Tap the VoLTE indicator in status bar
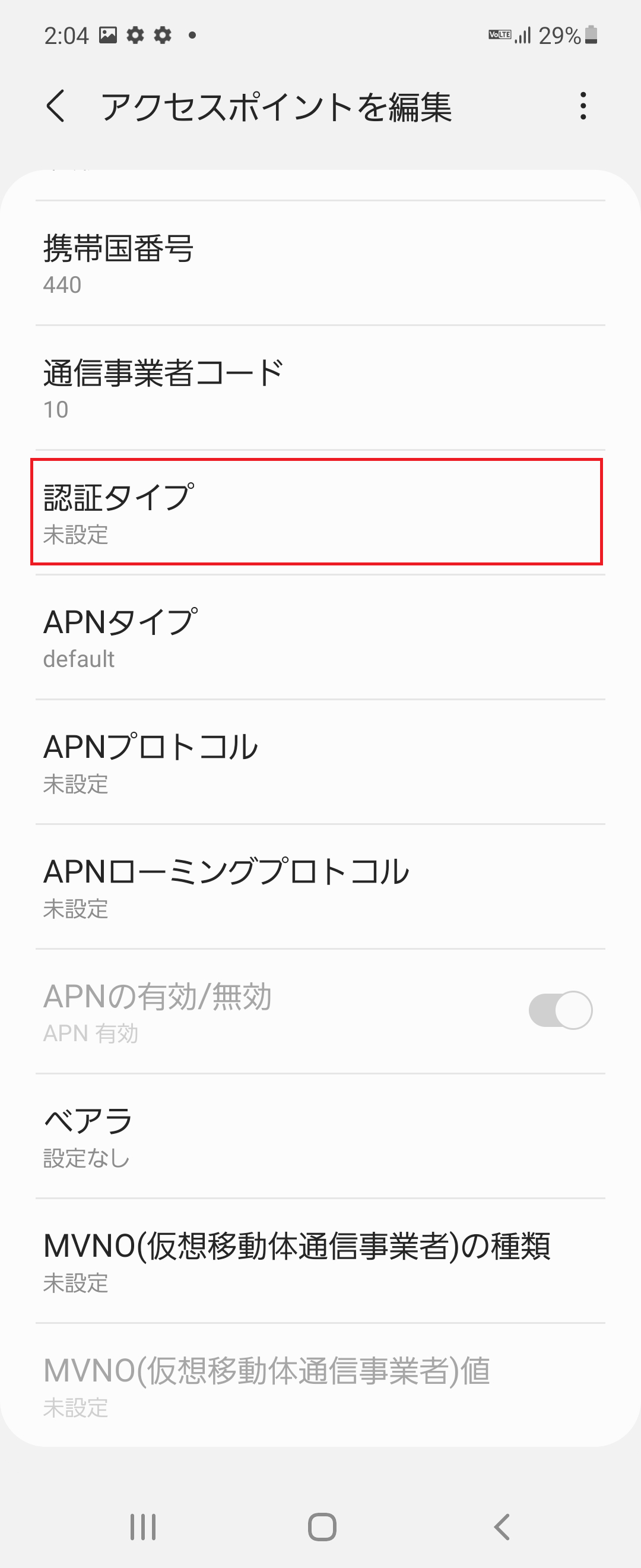 (x=499, y=34)
